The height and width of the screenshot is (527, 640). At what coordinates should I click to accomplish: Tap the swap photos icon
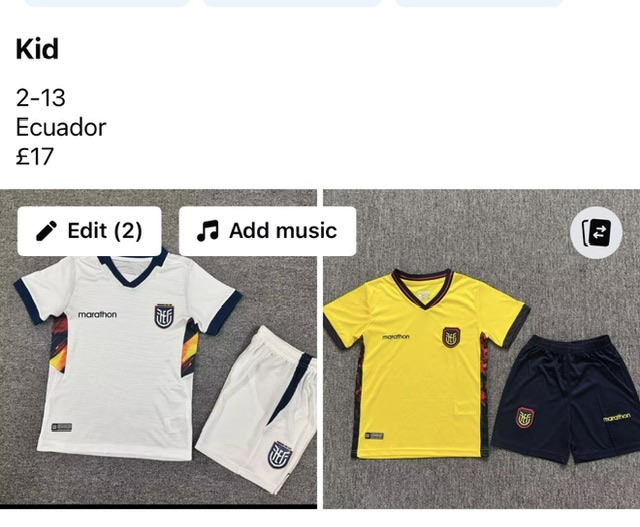point(596,233)
